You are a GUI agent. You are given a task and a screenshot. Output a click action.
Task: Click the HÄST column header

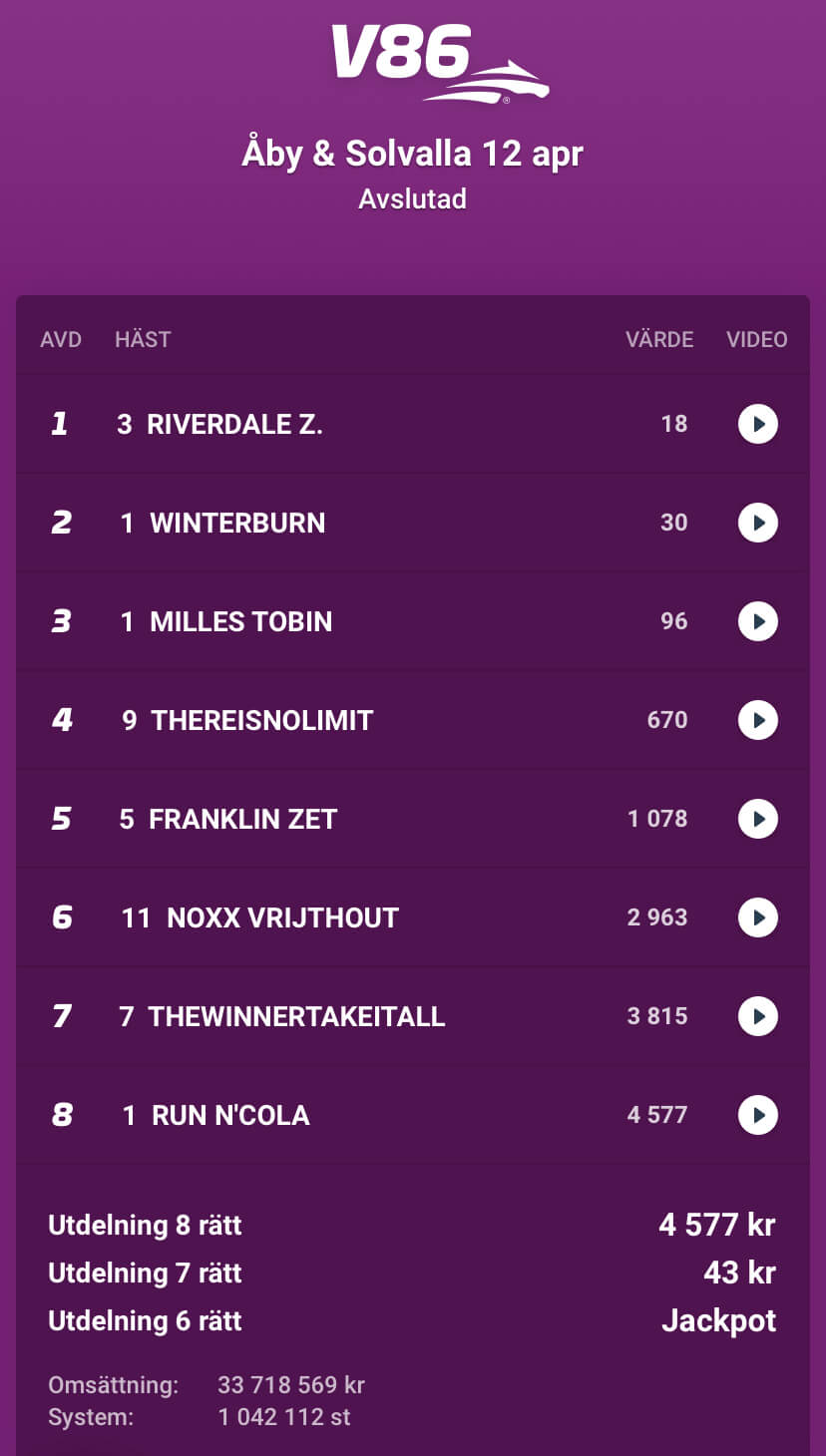pyautogui.click(x=143, y=339)
